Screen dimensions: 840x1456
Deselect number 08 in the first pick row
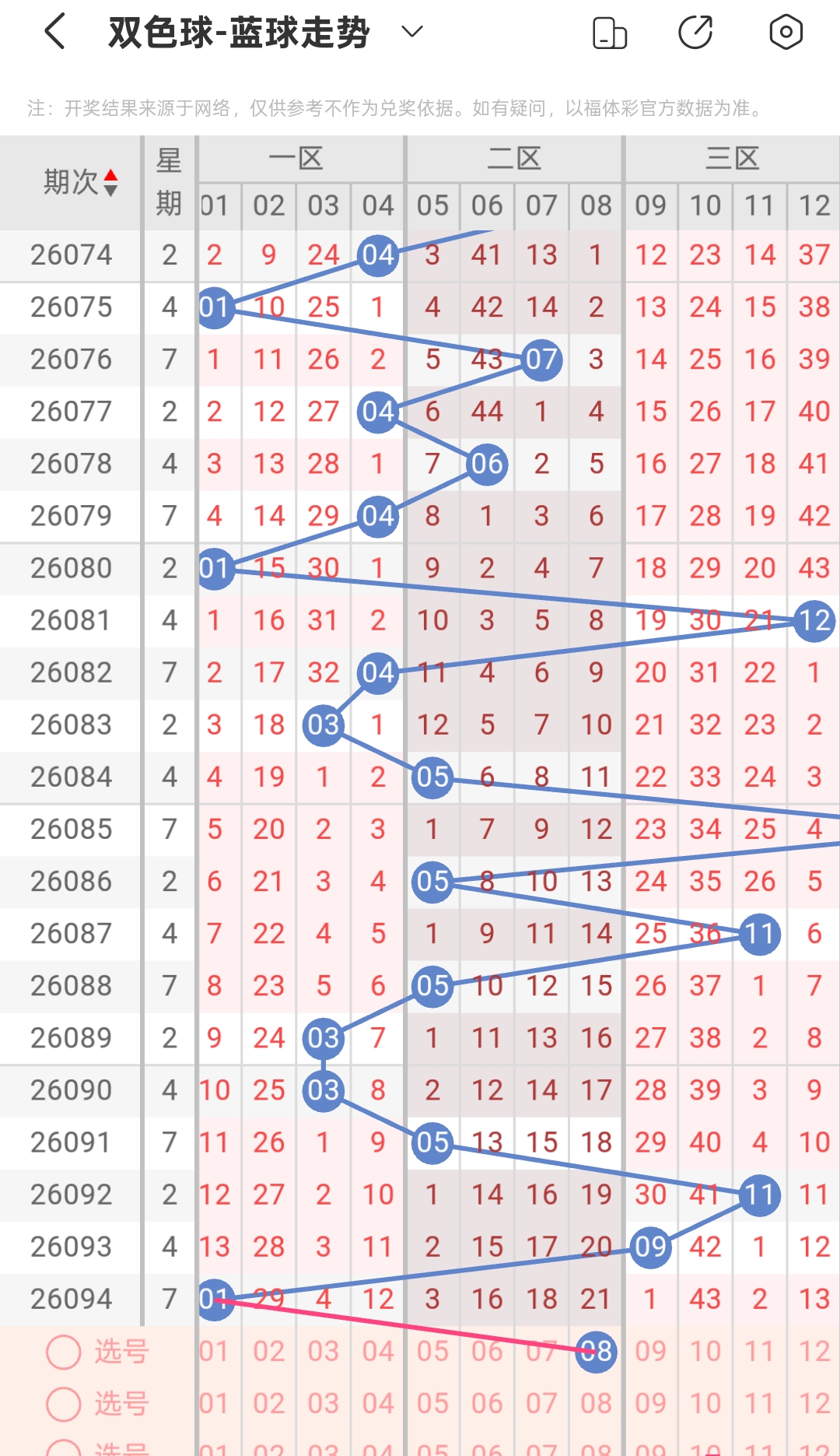coord(596,1352)
